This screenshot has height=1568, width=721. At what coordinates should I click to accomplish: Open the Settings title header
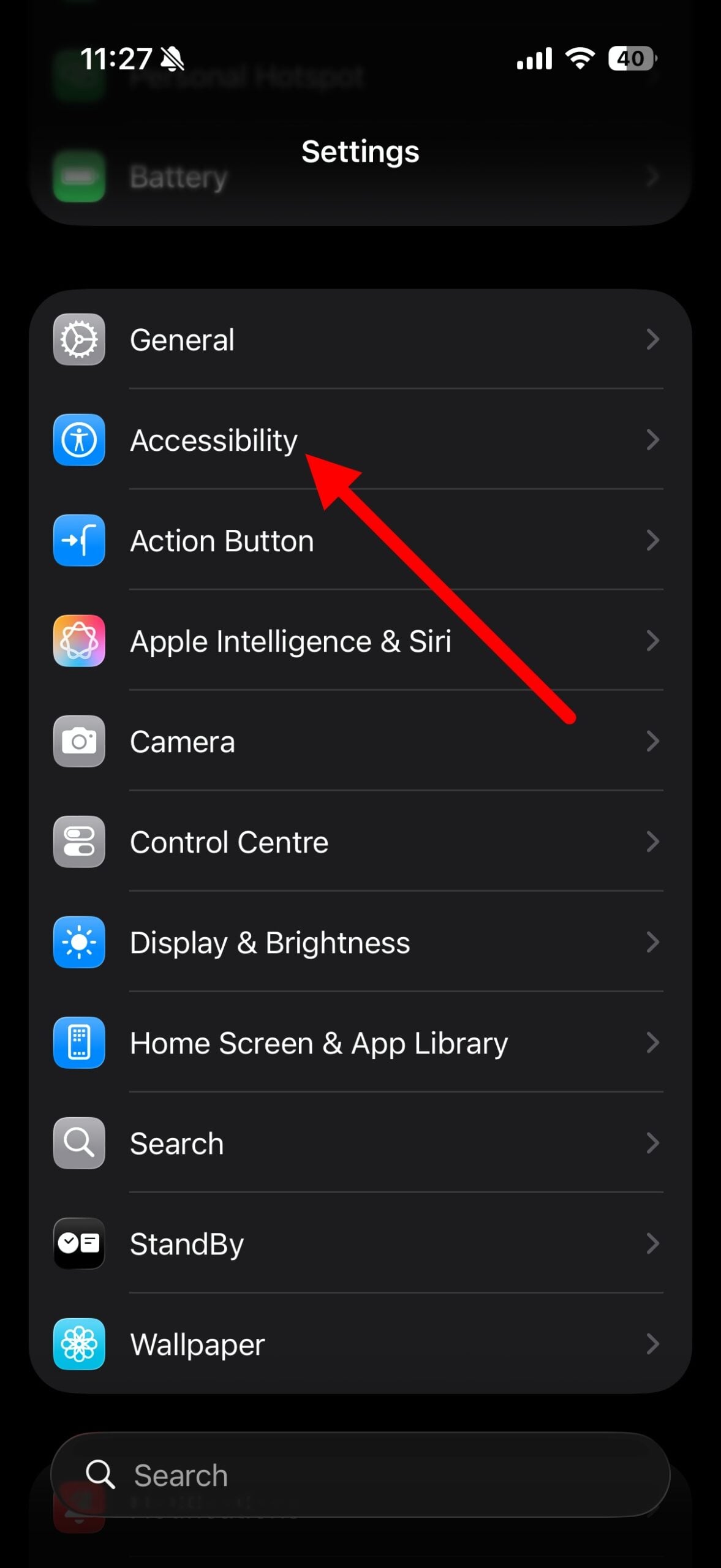coord(360,151)
